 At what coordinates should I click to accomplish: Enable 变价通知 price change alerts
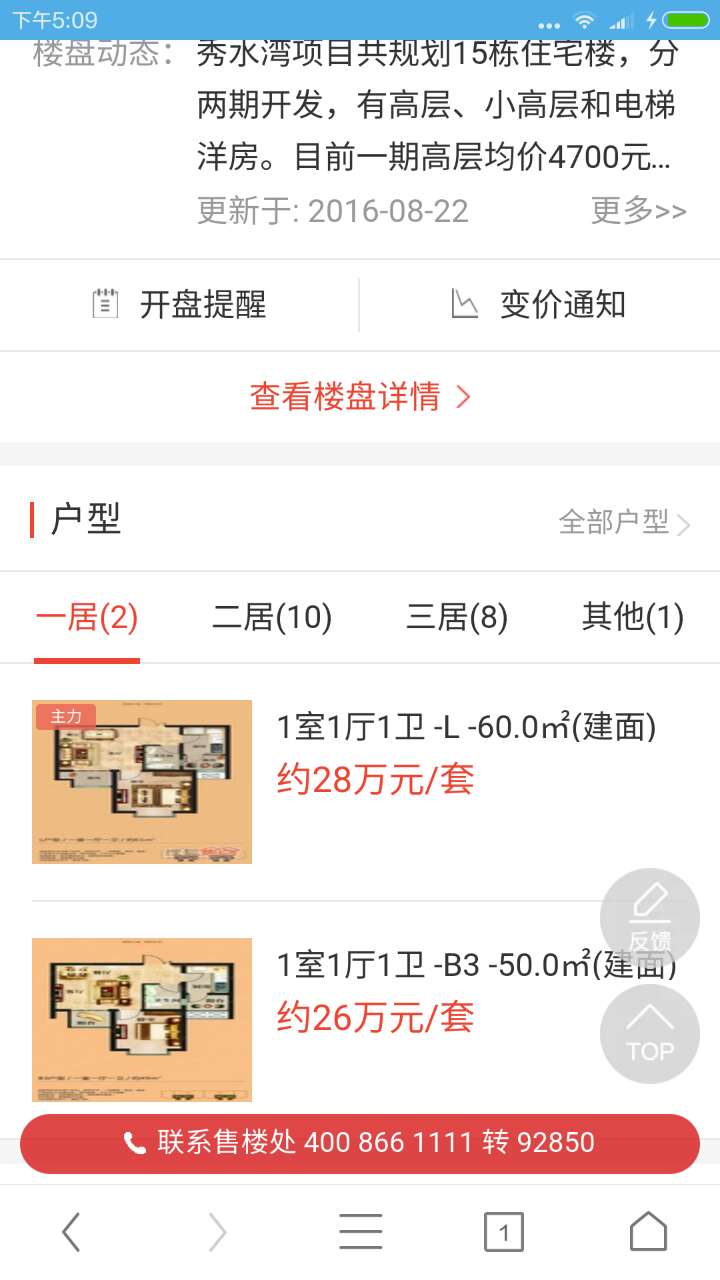coord(538,305)
